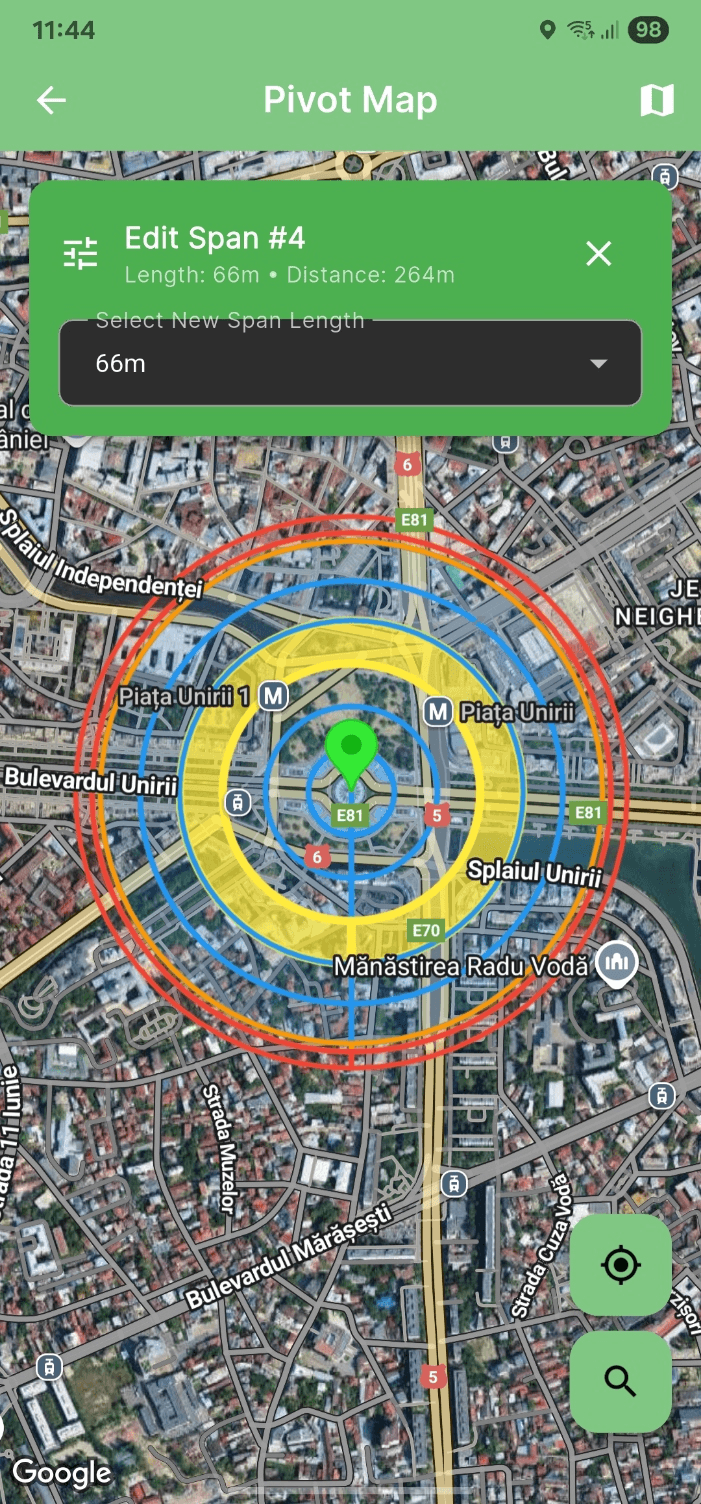
Task: Expand the Select New Span Length dropdown
Action: pyautogui.click(x=350, y=363)
